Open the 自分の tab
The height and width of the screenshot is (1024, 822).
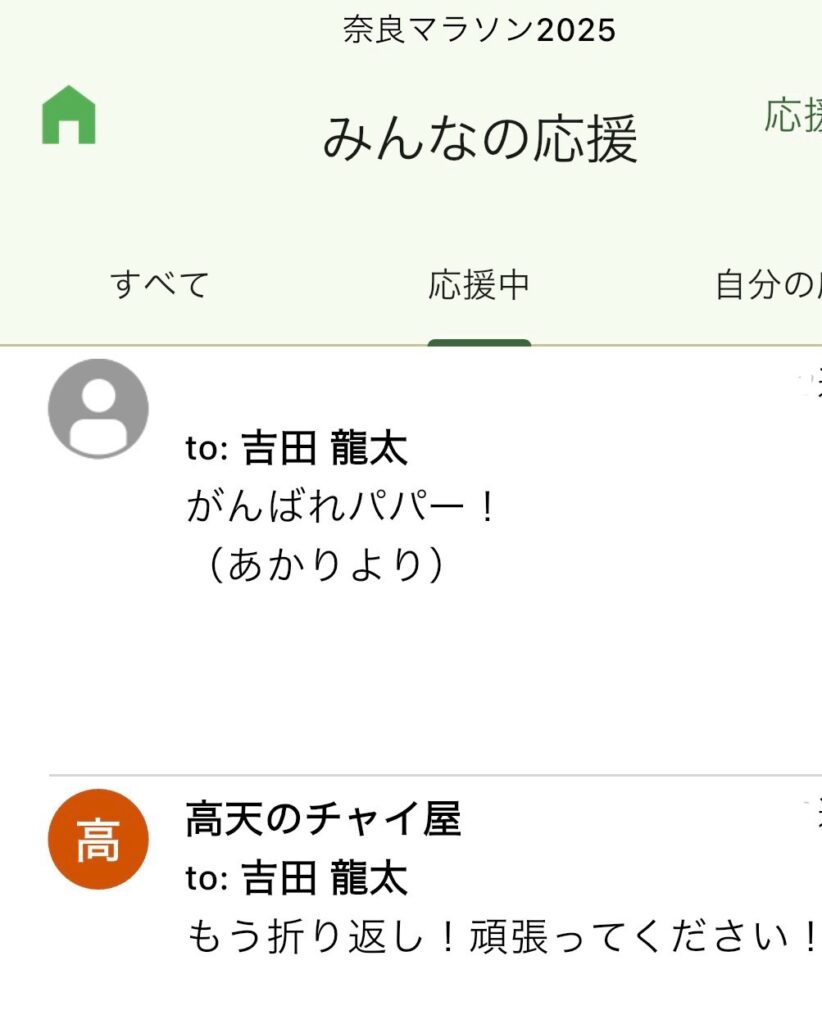767,285
